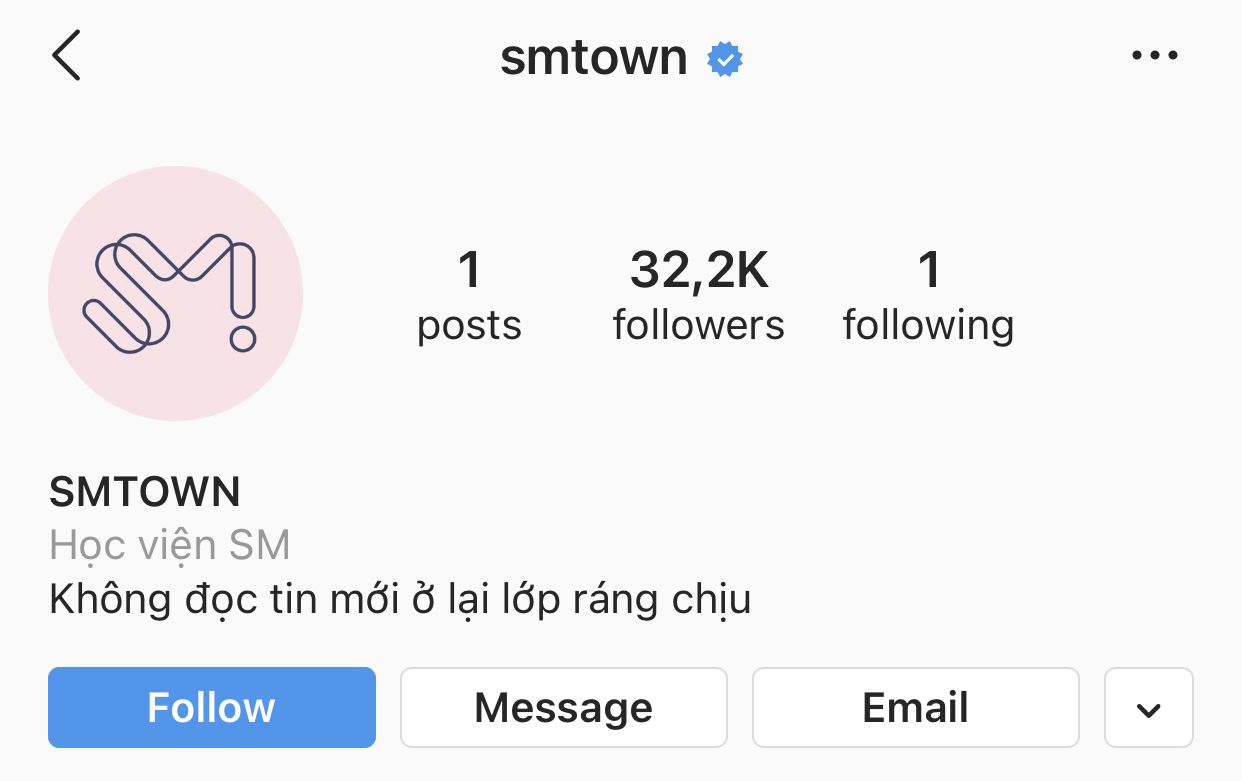Open the 1 posts count

[469, 296]
